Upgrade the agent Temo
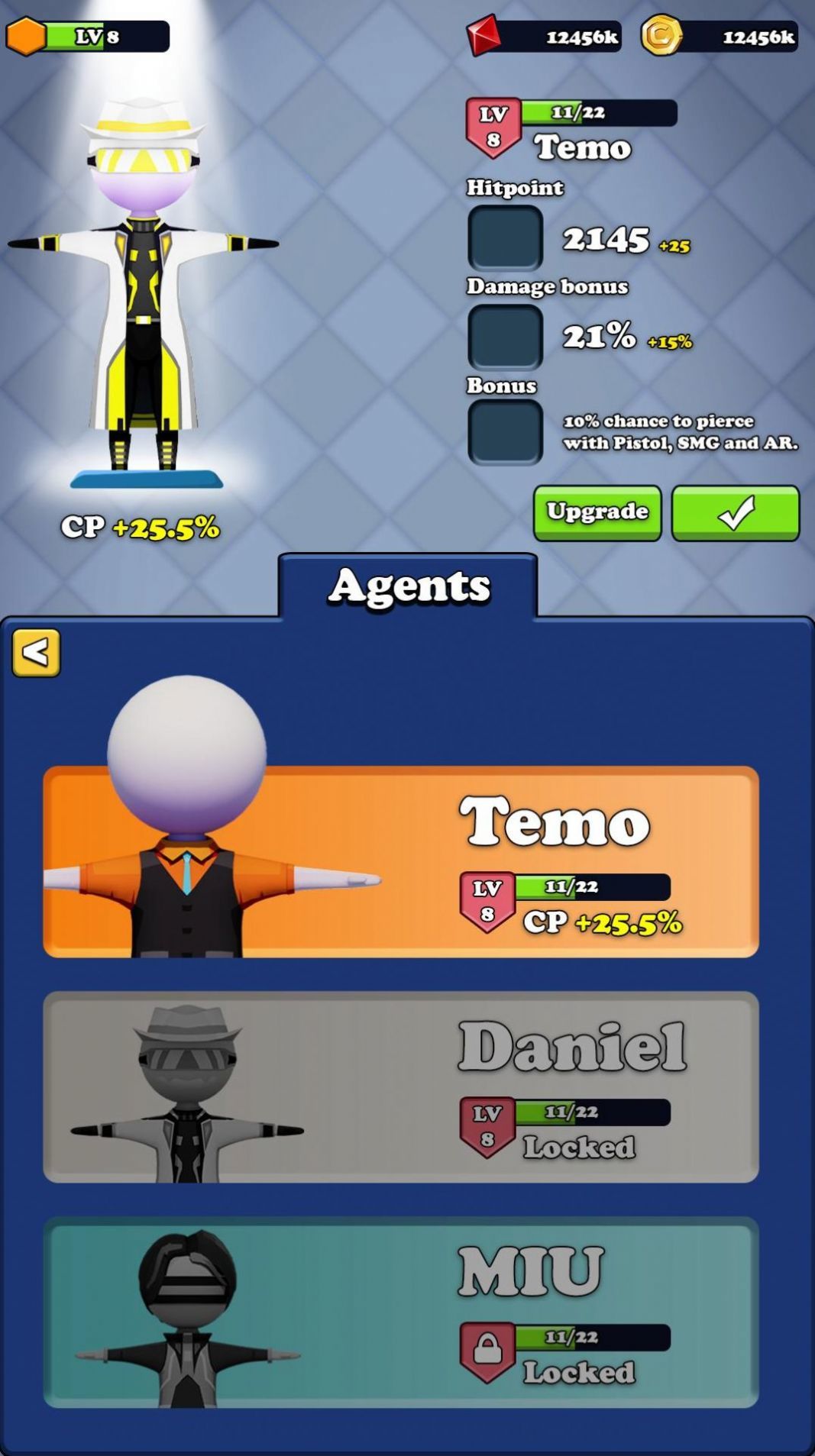Image resolution: width=815 pixels, height=1456 pixels. pos(597,512)
